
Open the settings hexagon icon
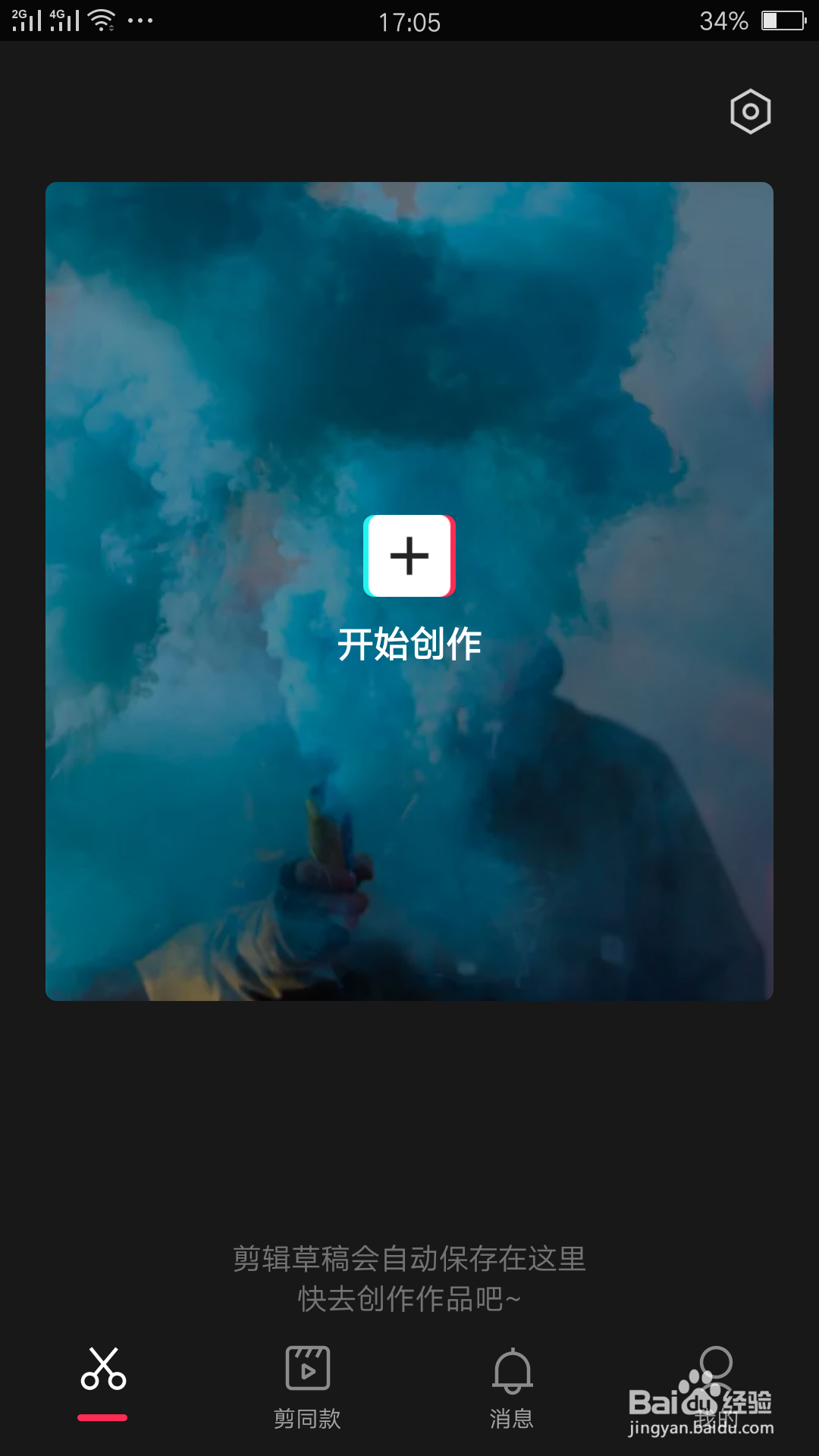(749, 111)
